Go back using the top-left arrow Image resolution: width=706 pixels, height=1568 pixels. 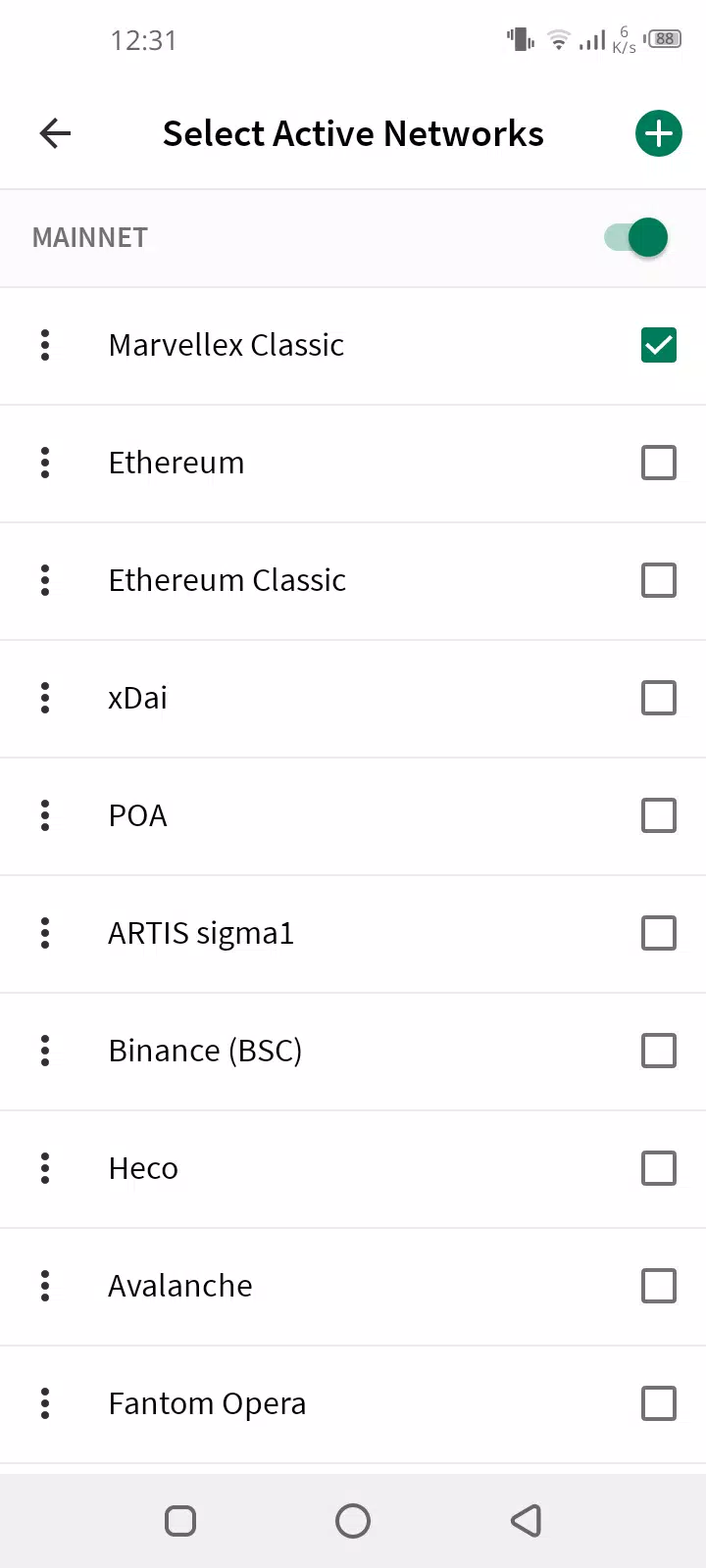point(56,133)
